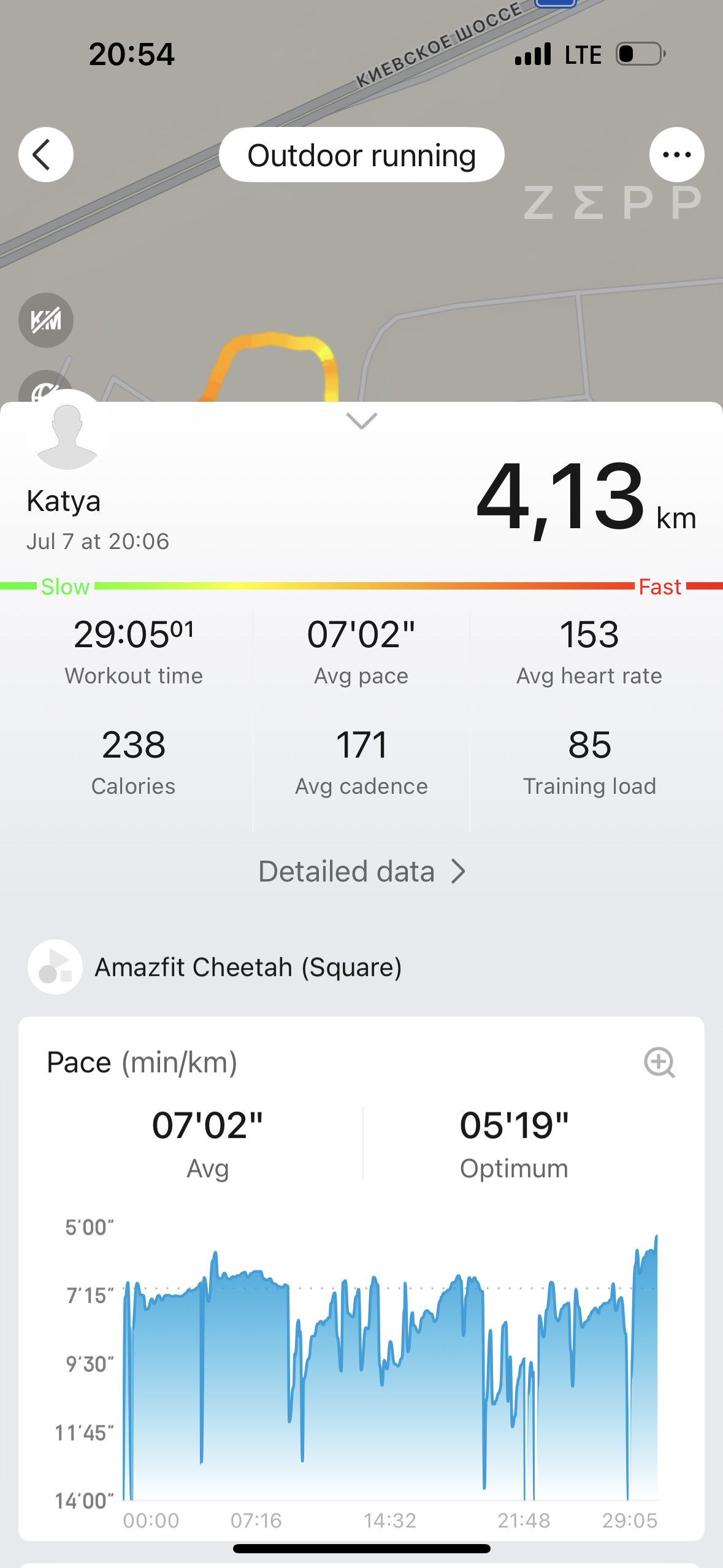Collapse the workout summary panel chevron
This screenshot has height=1568, width=723.
[361, 421]
